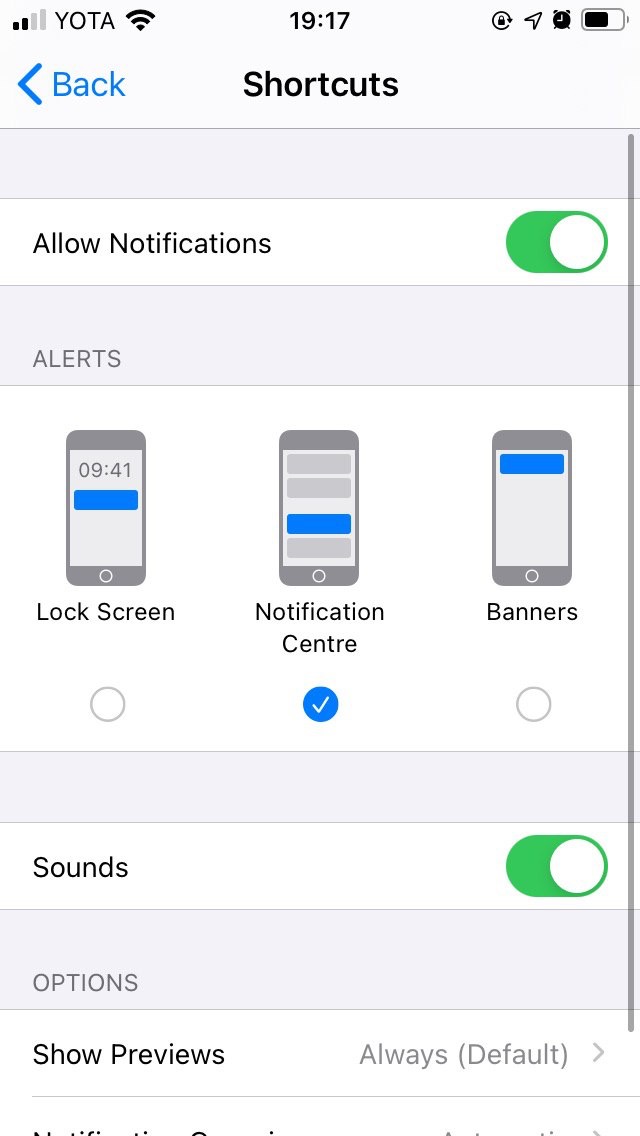Uncheck Notification Centre alerts
This screenshot has width=640, height=1136.
point(320,705)
